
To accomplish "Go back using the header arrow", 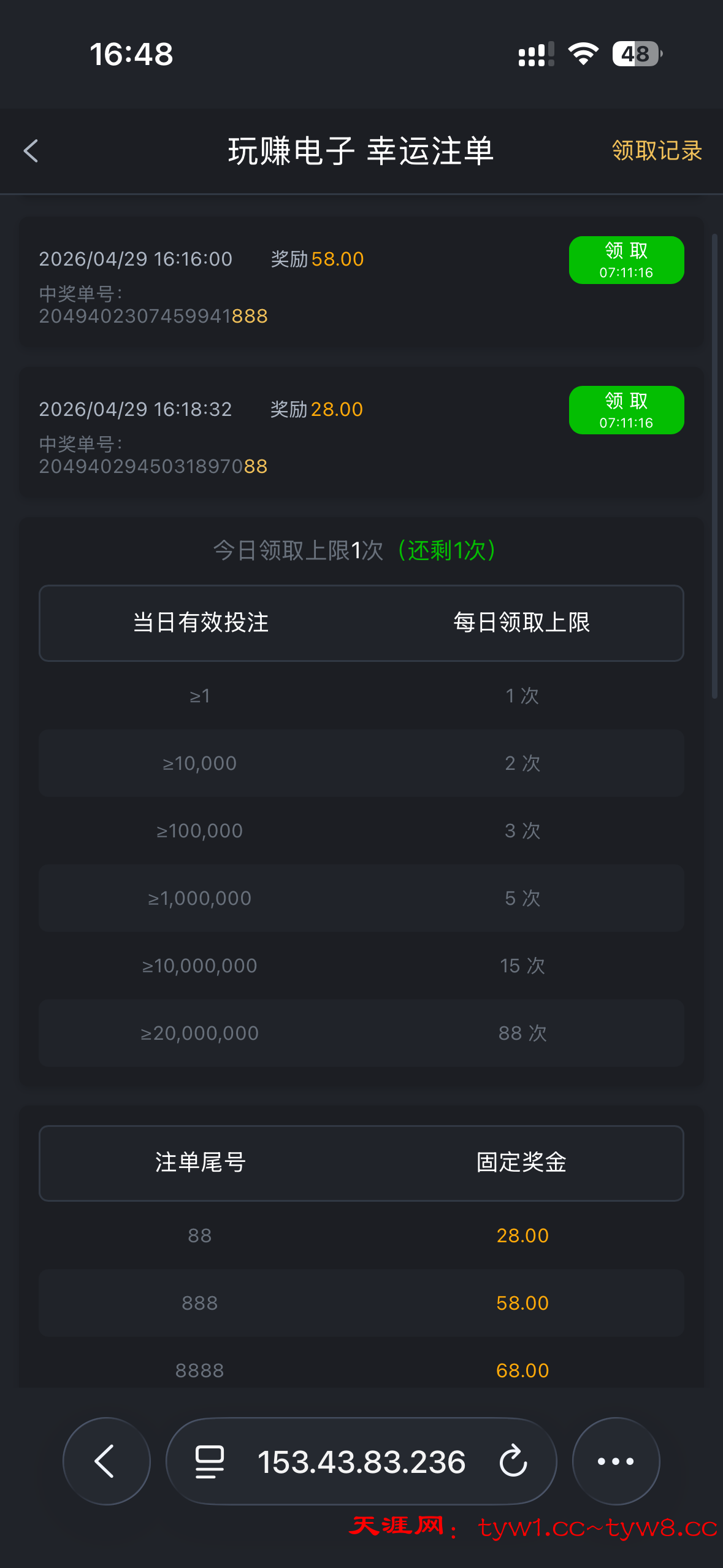I will (x=31, y=151).
